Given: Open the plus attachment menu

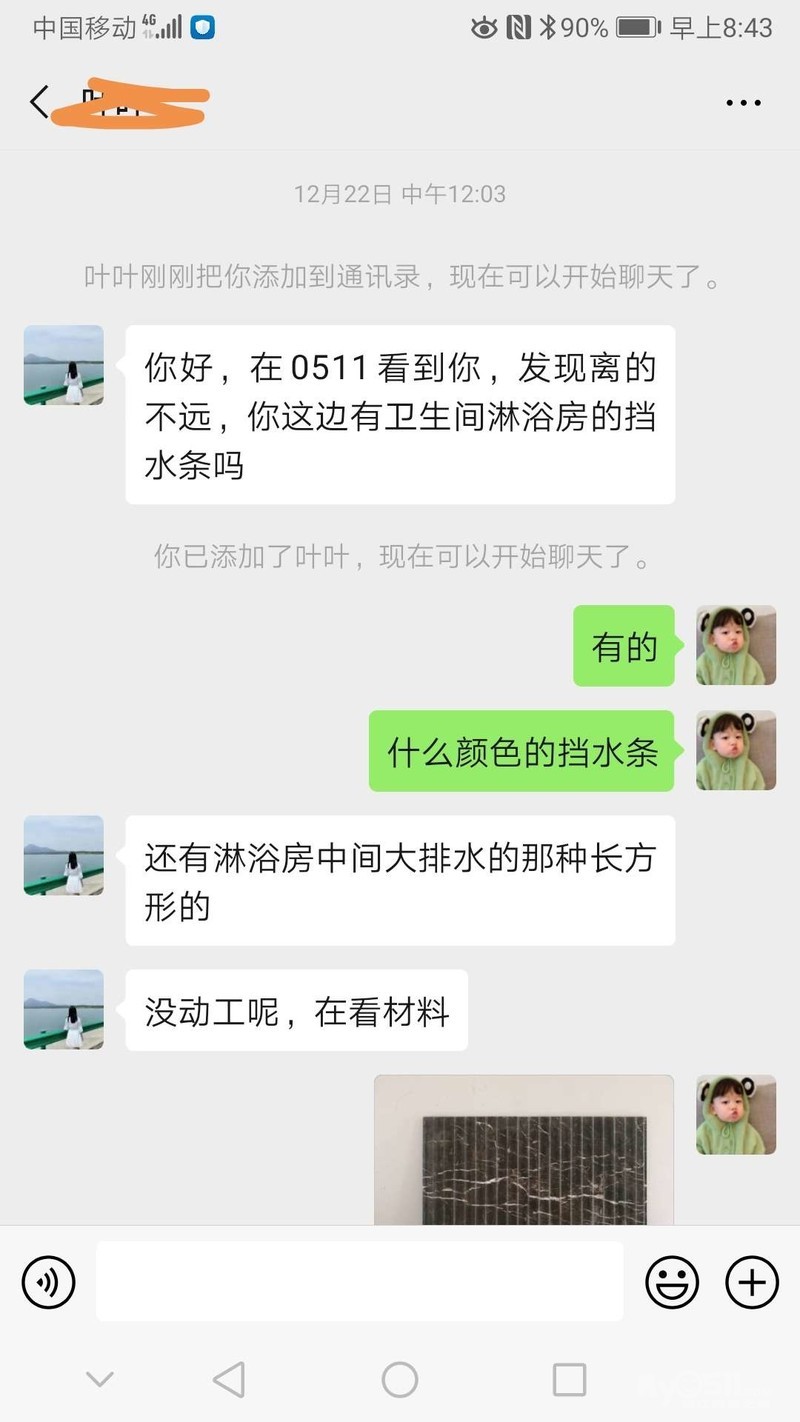Looking at the screenshot, I should [x=751, y=1281].
